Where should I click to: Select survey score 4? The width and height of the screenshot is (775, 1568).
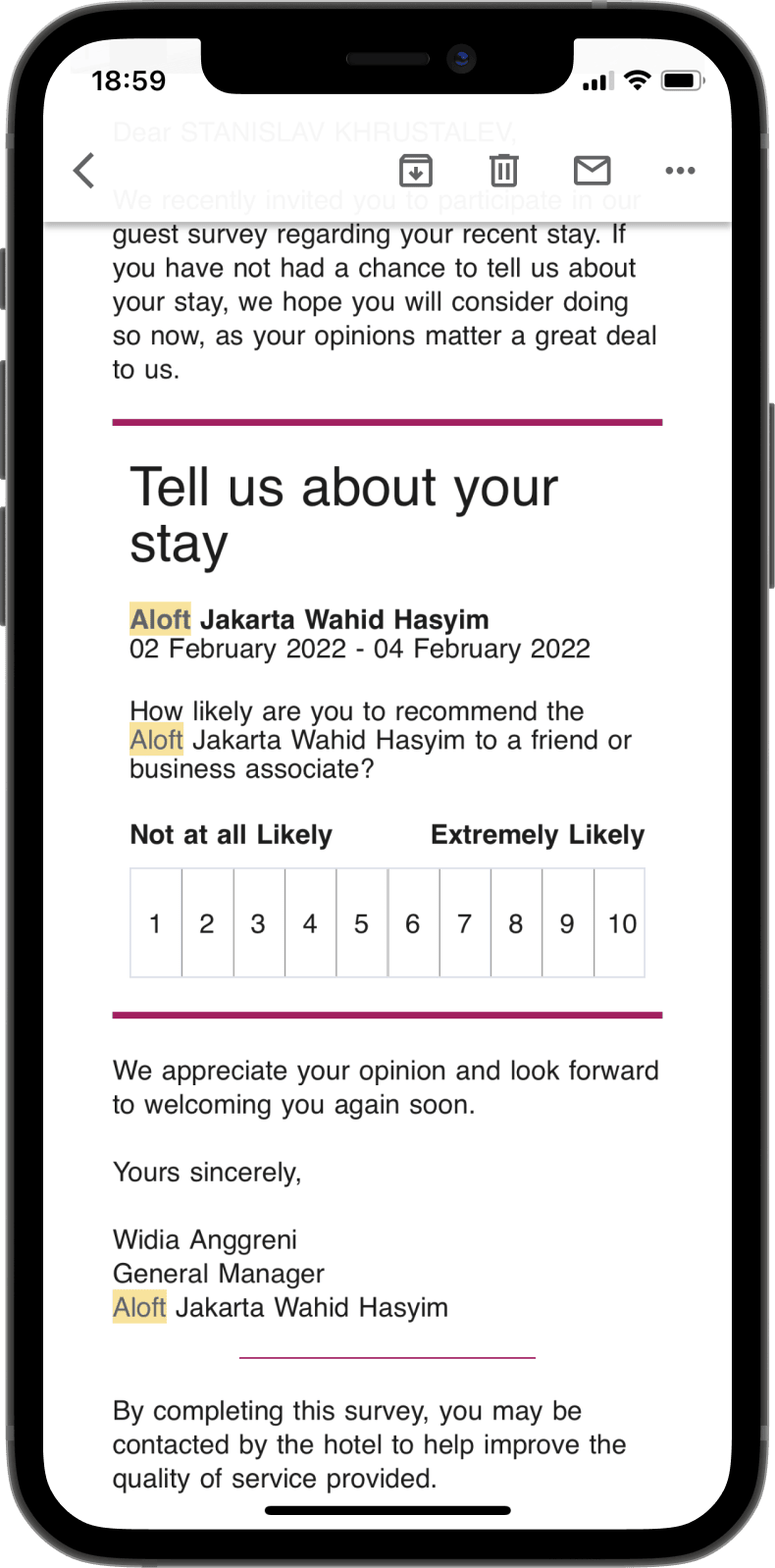[310, 923]
